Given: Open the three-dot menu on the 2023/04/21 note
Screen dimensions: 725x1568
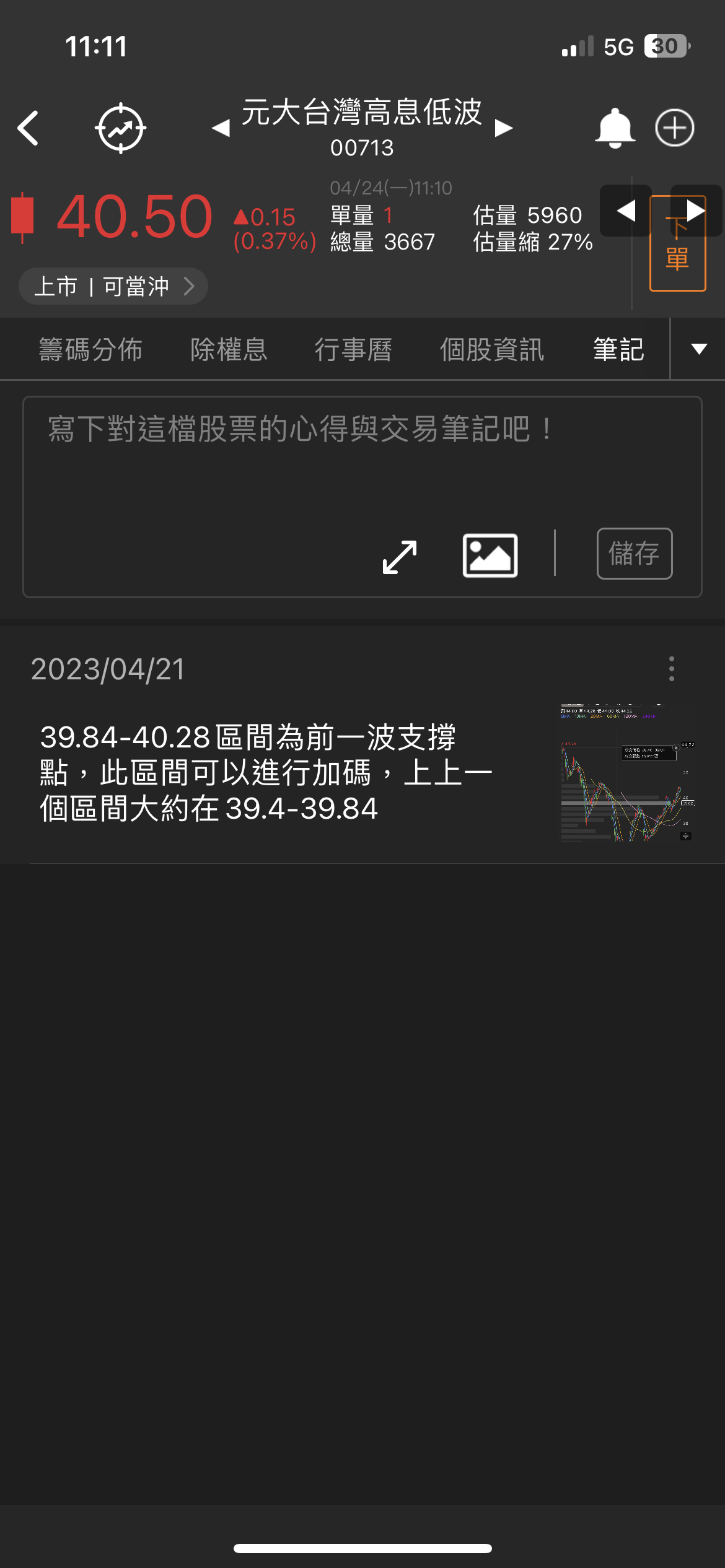Looking at the screenshot, I should coord(673,669).
